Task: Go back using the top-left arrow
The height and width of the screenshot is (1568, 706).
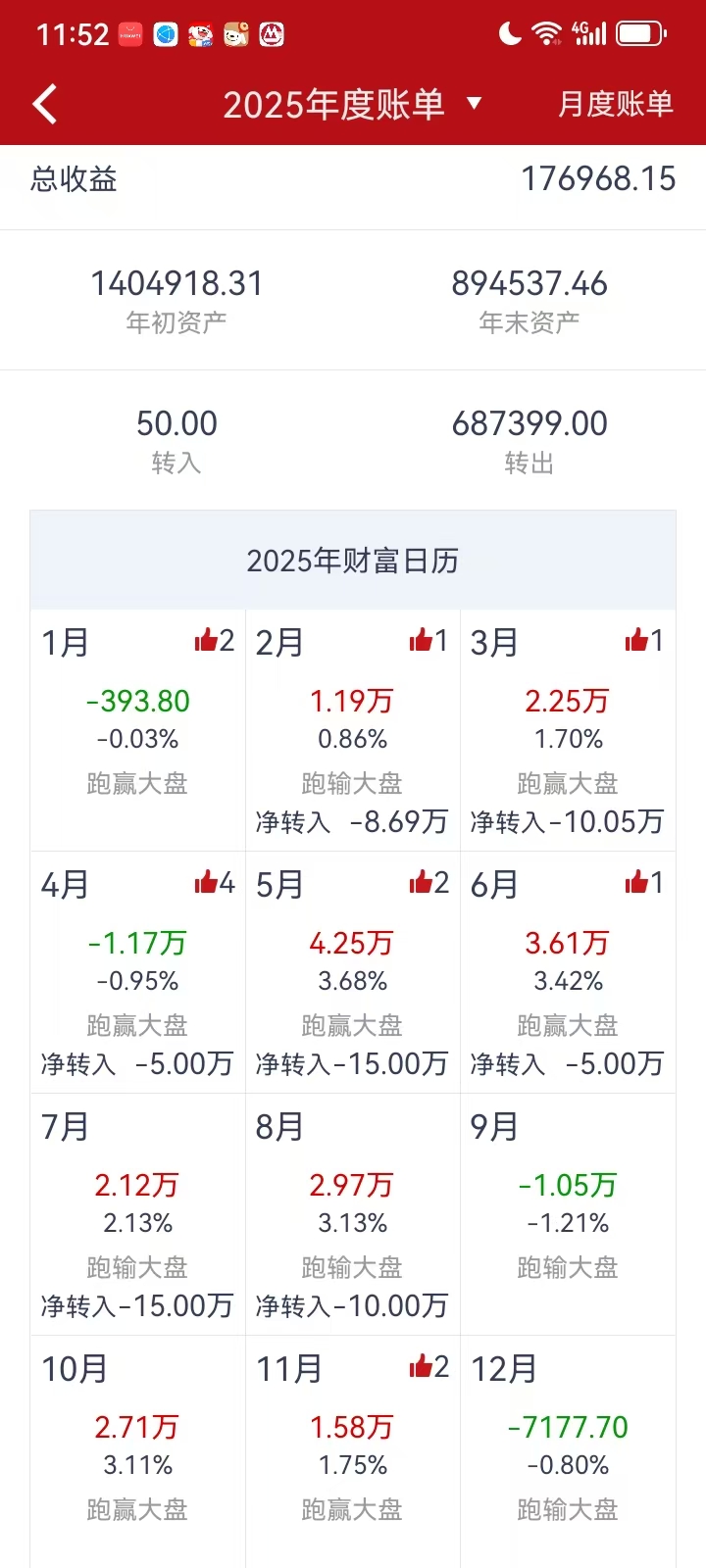Action: coord(45,104)
